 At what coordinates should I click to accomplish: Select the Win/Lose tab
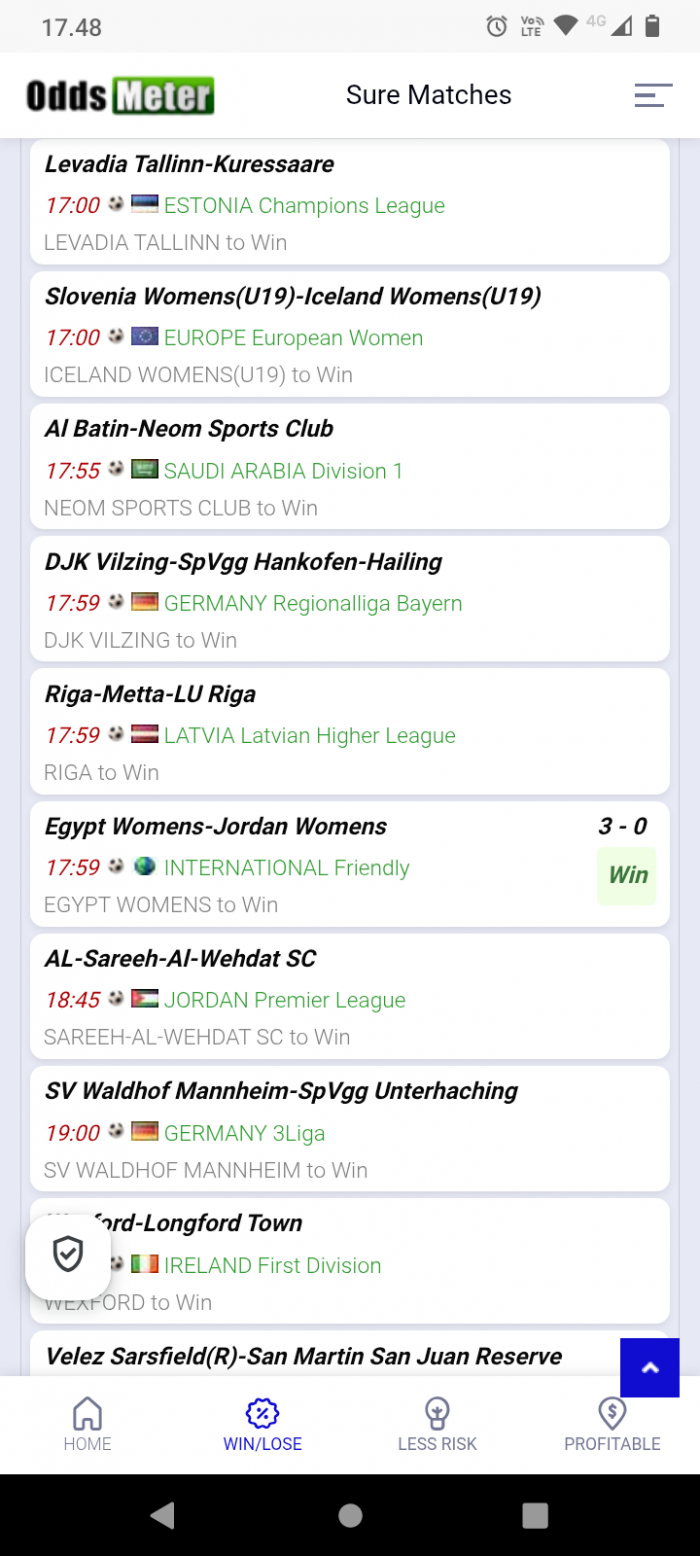[262, 1424]
